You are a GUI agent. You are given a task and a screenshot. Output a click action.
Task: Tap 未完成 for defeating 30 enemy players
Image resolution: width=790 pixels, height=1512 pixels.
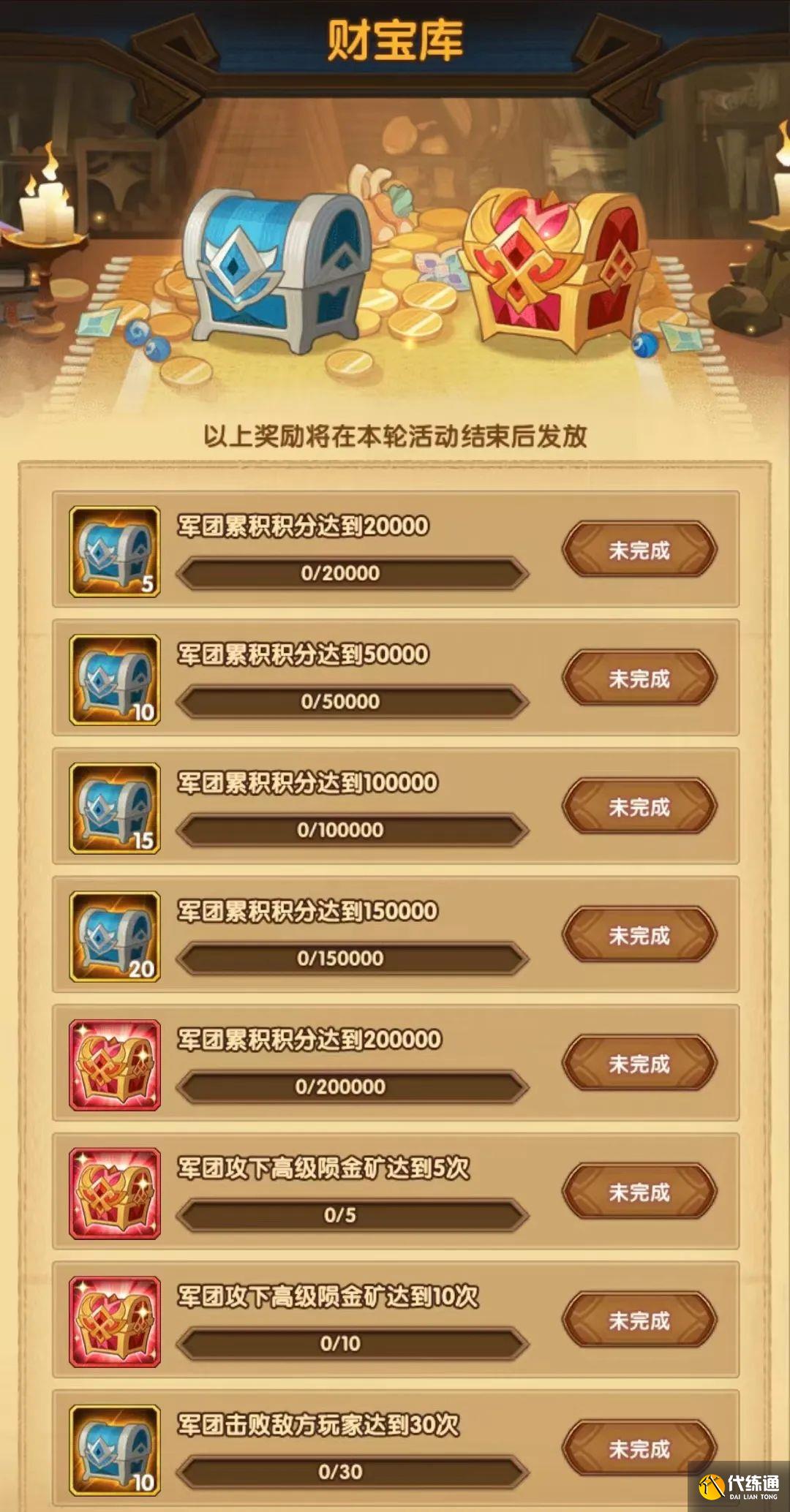point(639,1448)
